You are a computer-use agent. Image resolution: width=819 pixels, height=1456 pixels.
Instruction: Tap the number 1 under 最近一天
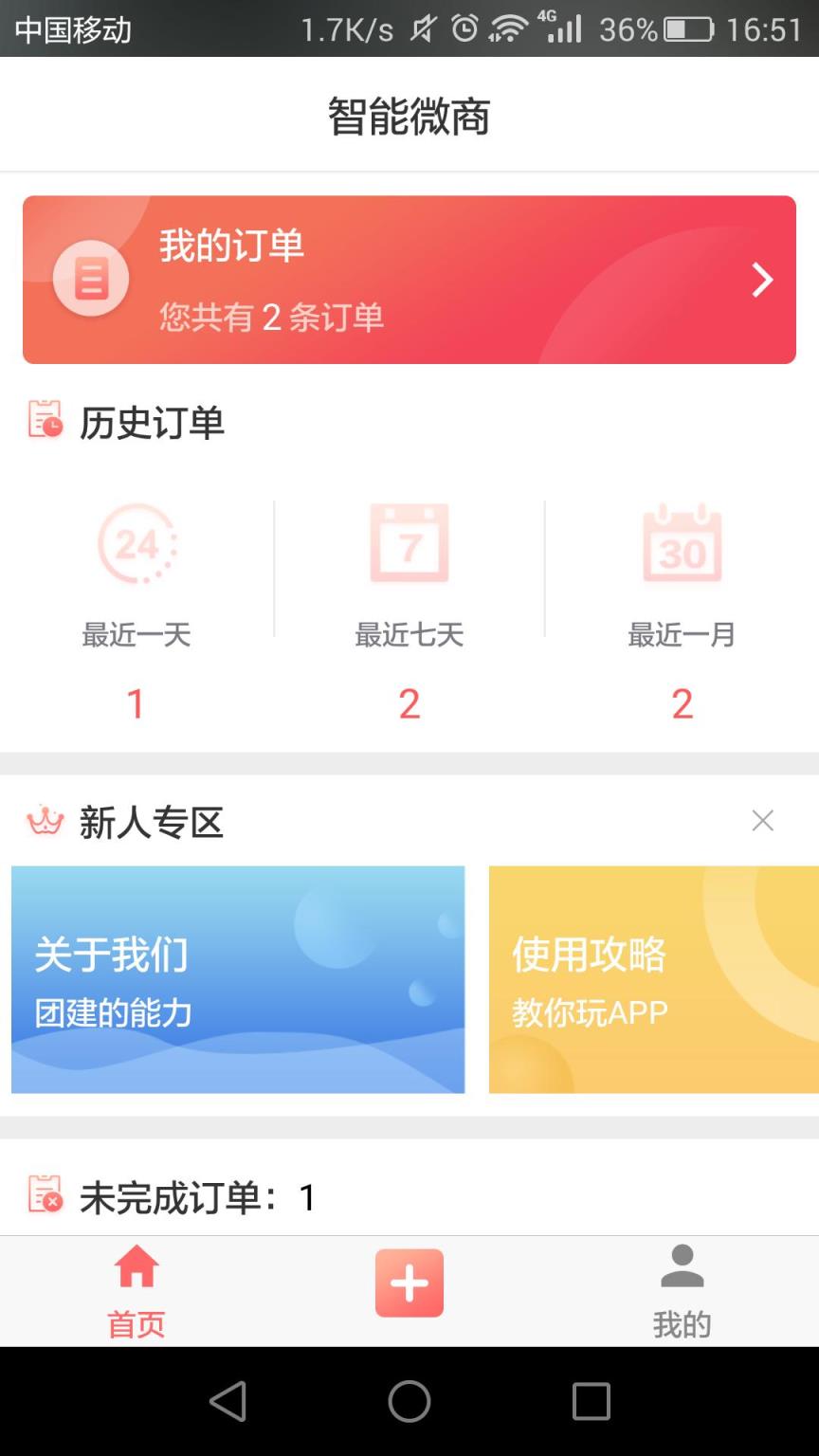[x=136, y=702]
